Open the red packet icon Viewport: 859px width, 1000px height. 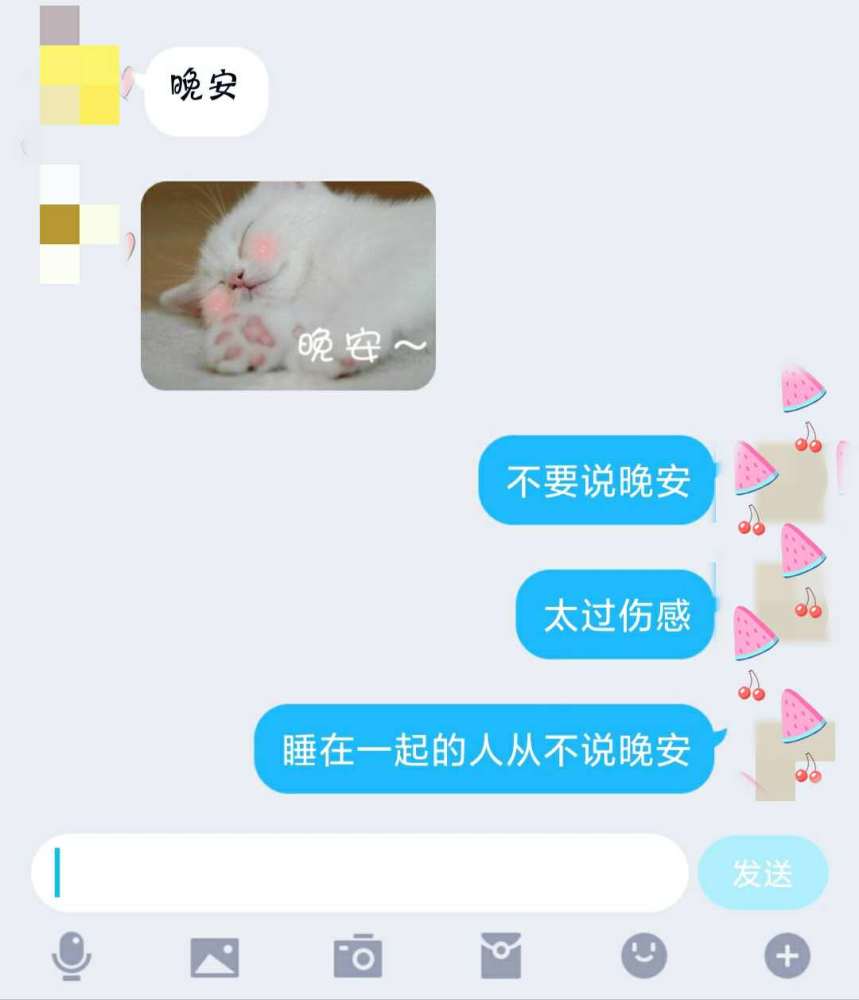pos(501,956)
